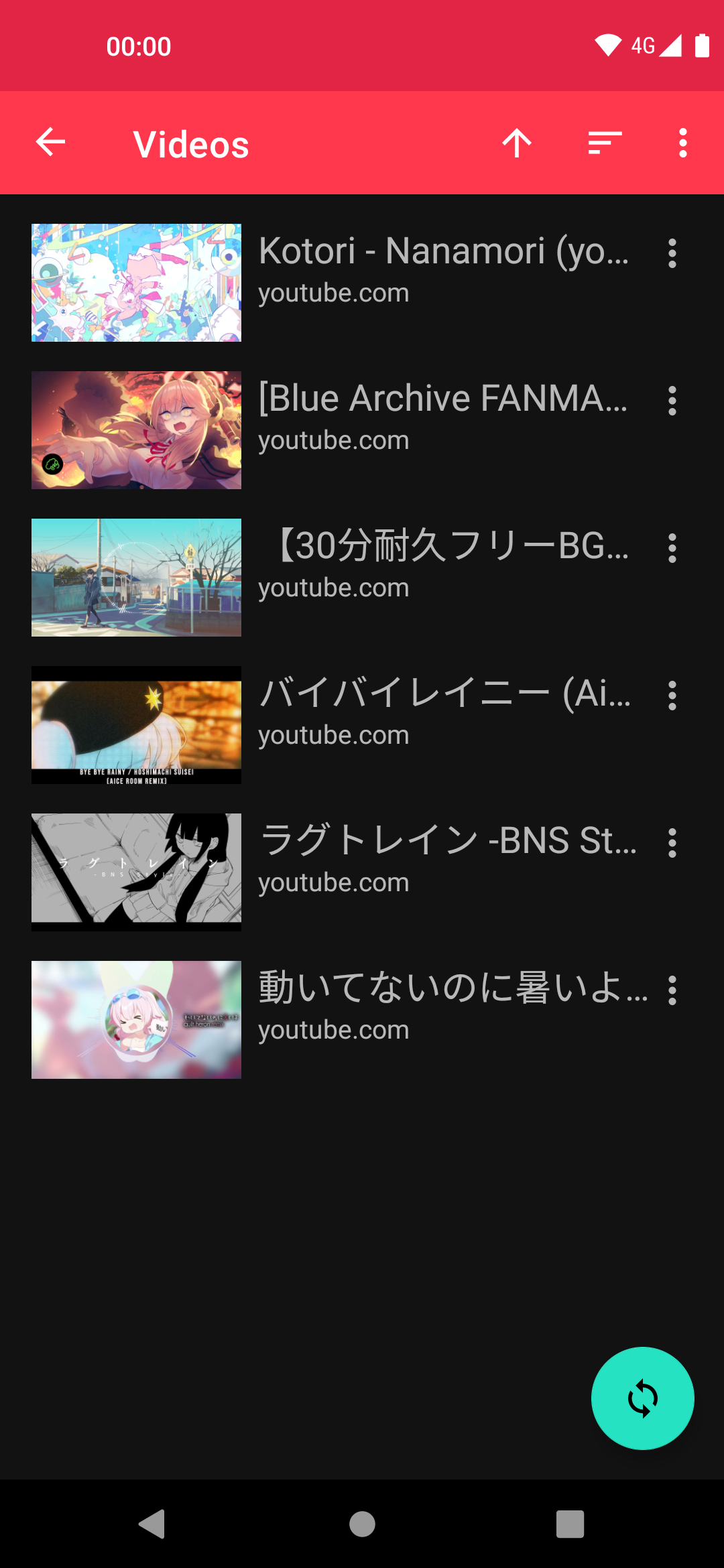The width and height of the screenshot is (724, 1568).
Task: Open options for 【30分耐久フリーBG video
Action: click(x=672, y=549)
